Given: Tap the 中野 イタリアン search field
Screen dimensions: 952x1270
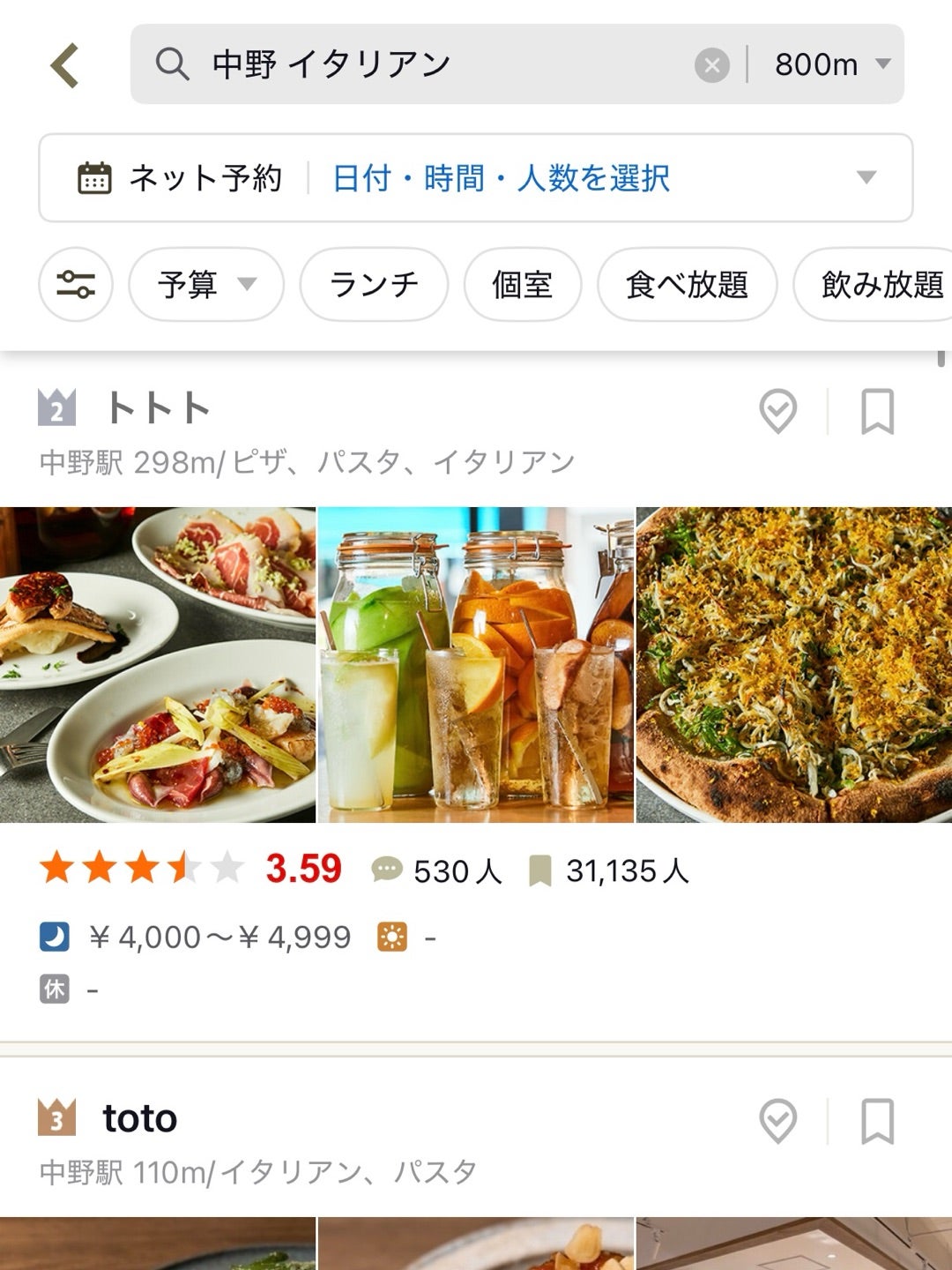Looking at the screenshot, I should (x=423, y=64).
